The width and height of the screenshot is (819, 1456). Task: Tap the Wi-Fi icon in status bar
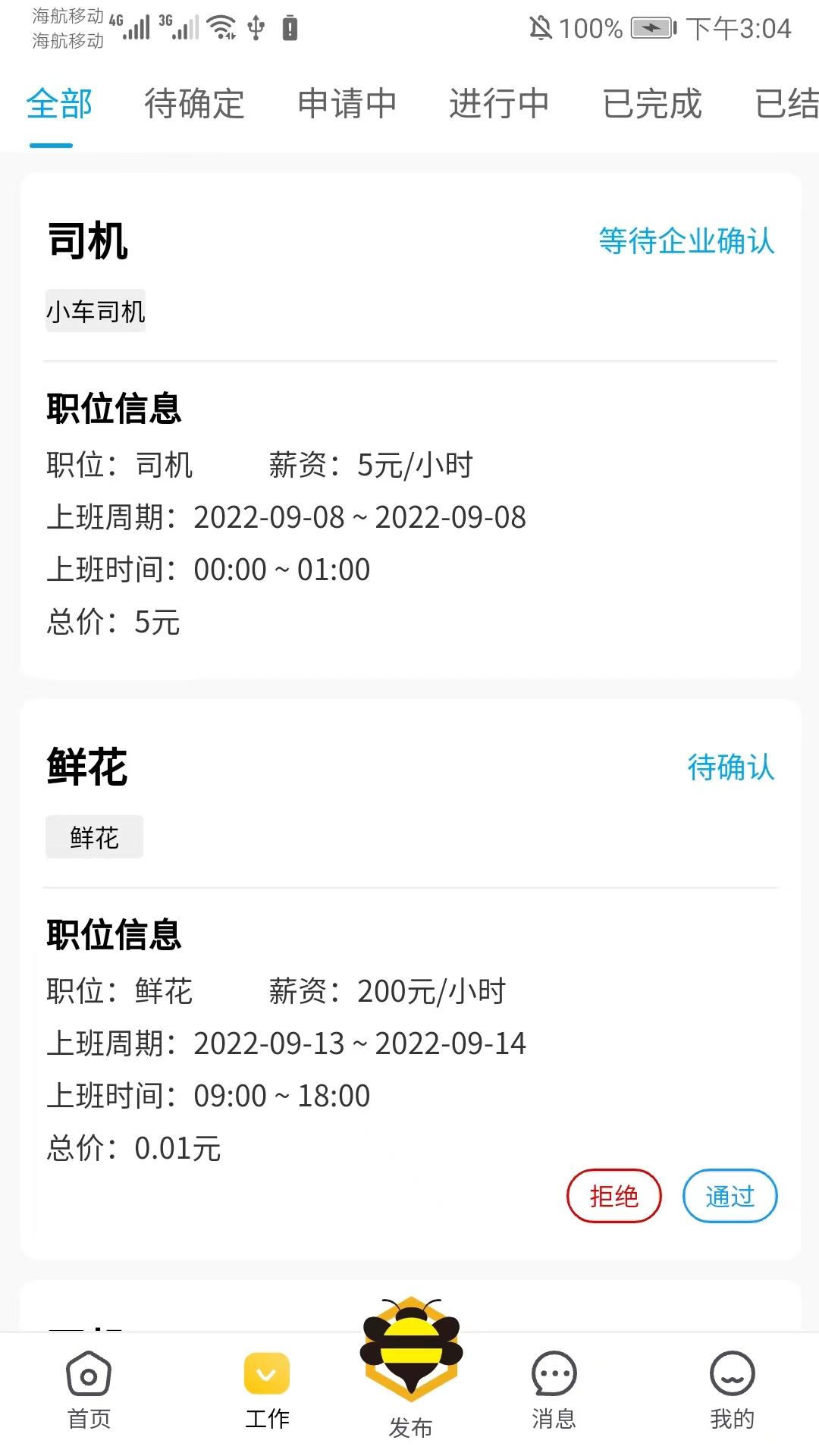[x=220, y=27]
